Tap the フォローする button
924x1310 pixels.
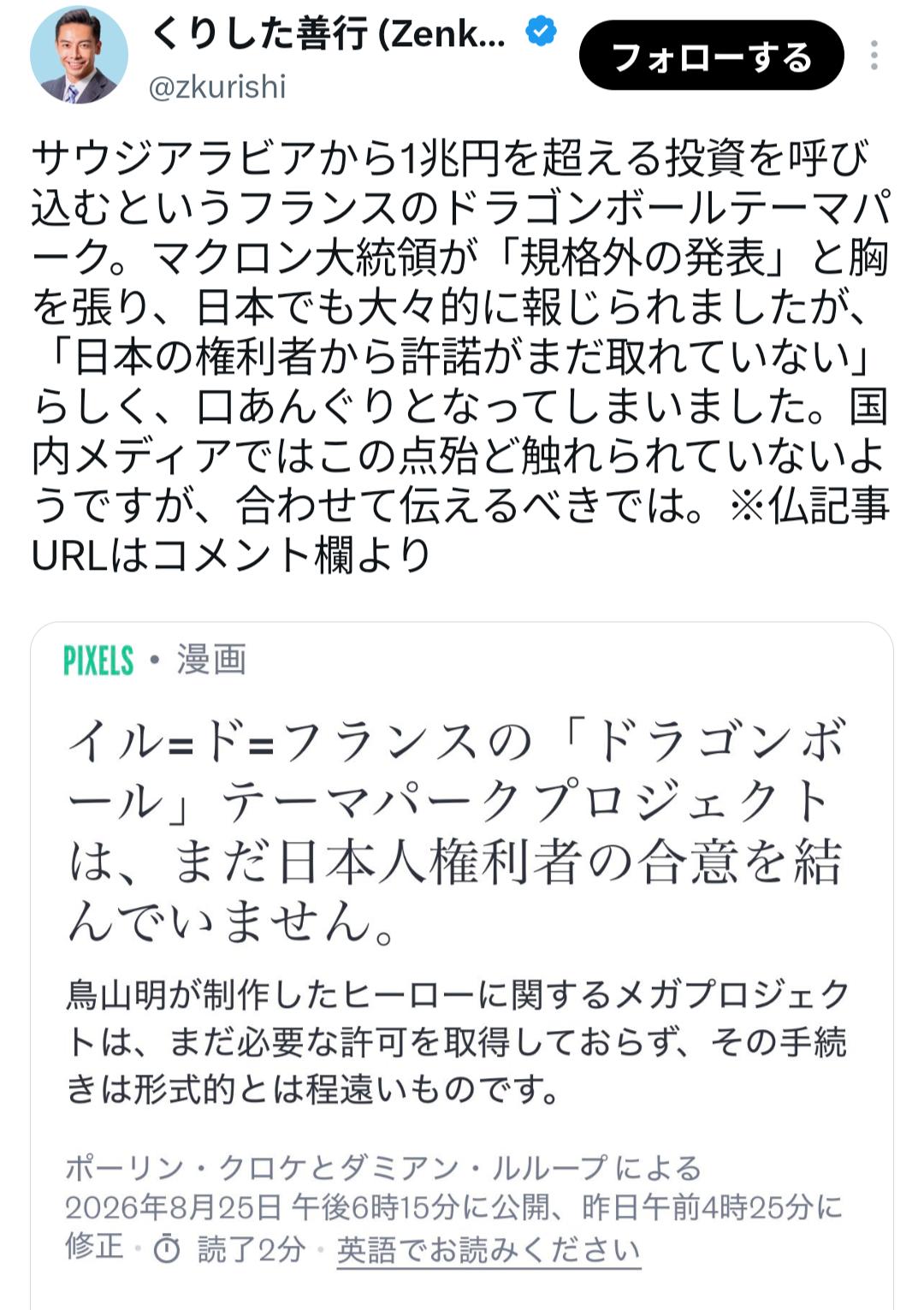(711, 56)
